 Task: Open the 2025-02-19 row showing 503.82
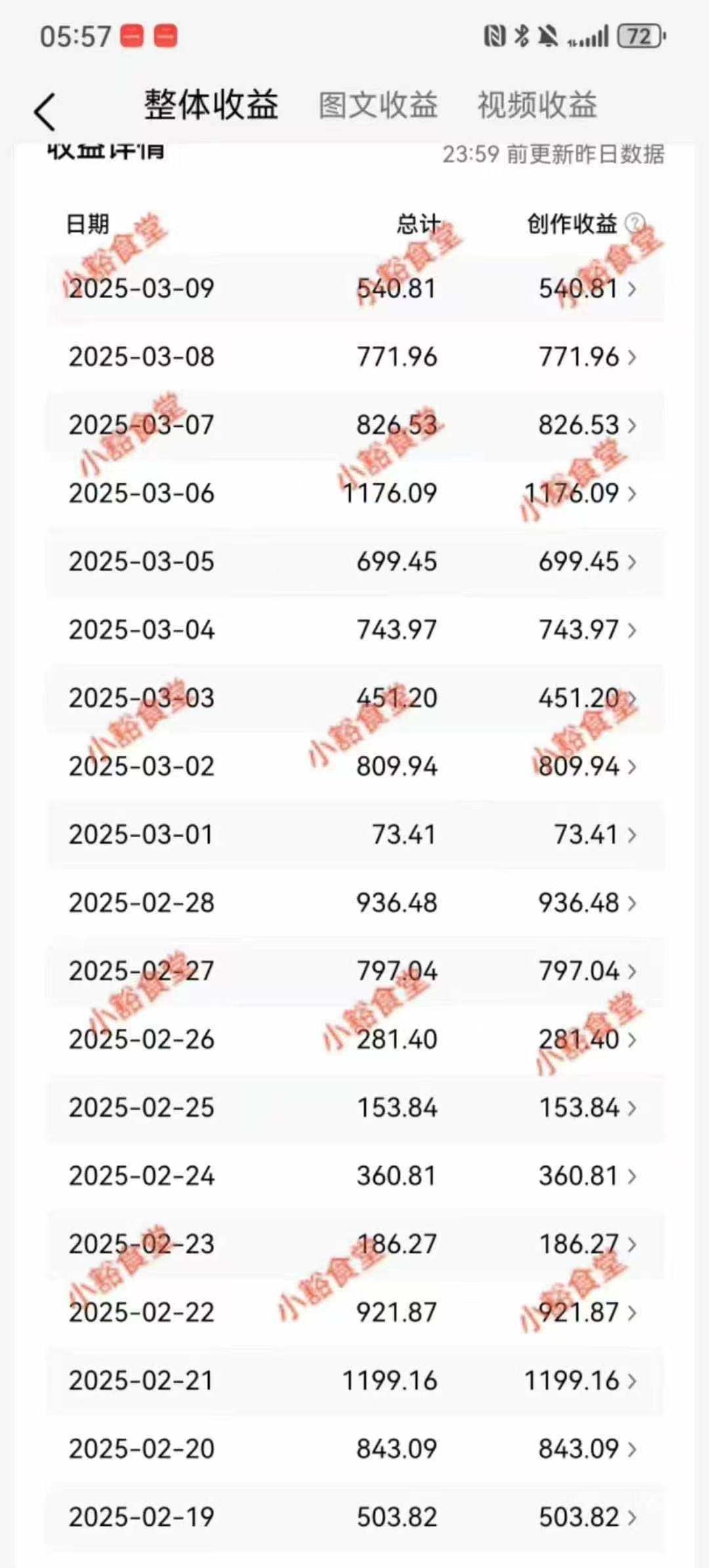pyautogui.click(x=354, y=1517)
